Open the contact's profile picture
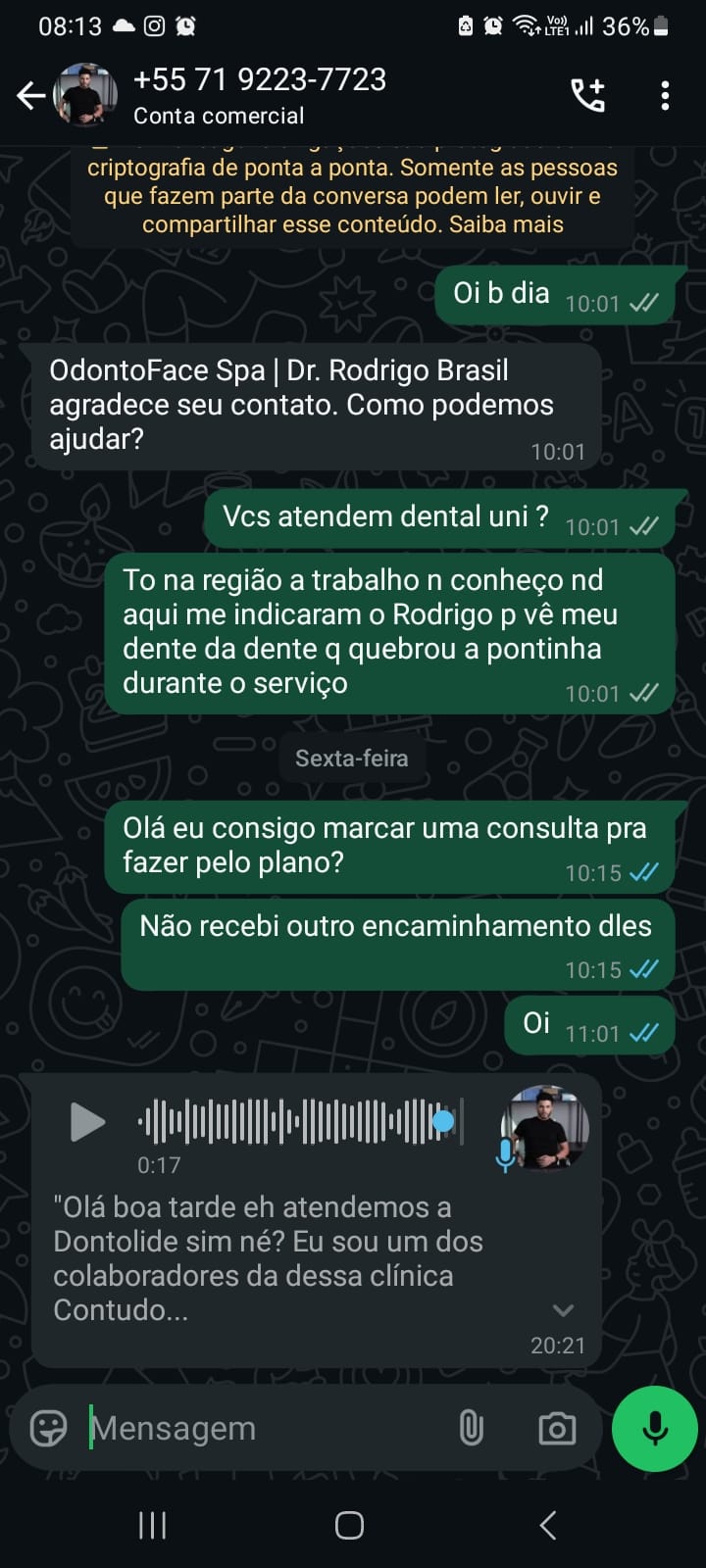 click(85, 96)
